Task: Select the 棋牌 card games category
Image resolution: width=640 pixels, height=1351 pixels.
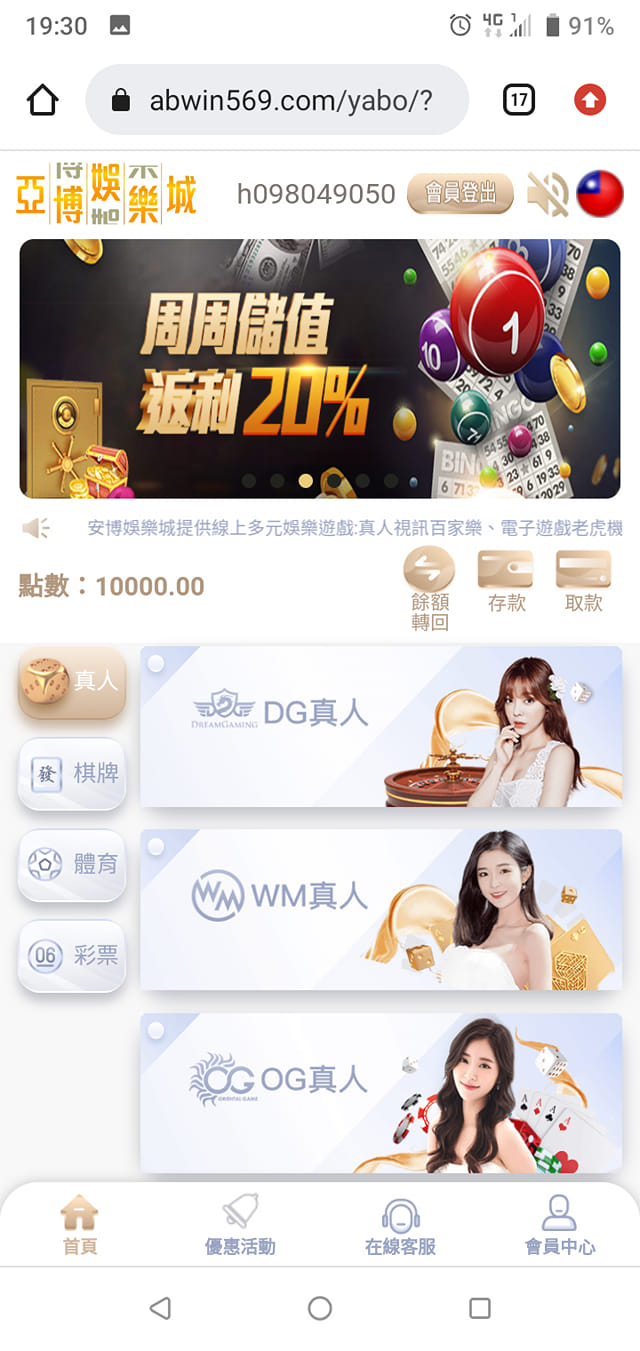Action: [72, 773]
